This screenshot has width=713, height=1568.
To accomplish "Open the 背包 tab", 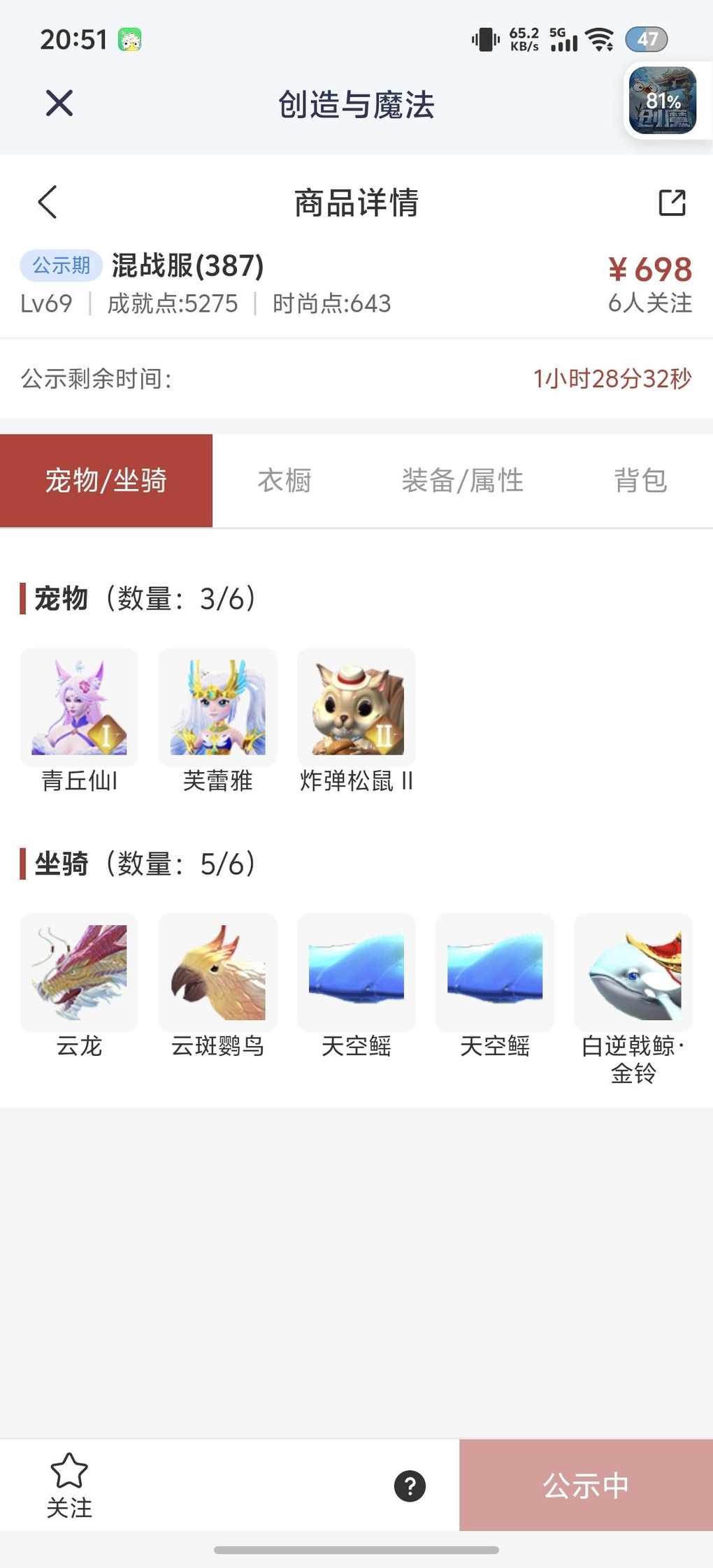I will 640,481.
